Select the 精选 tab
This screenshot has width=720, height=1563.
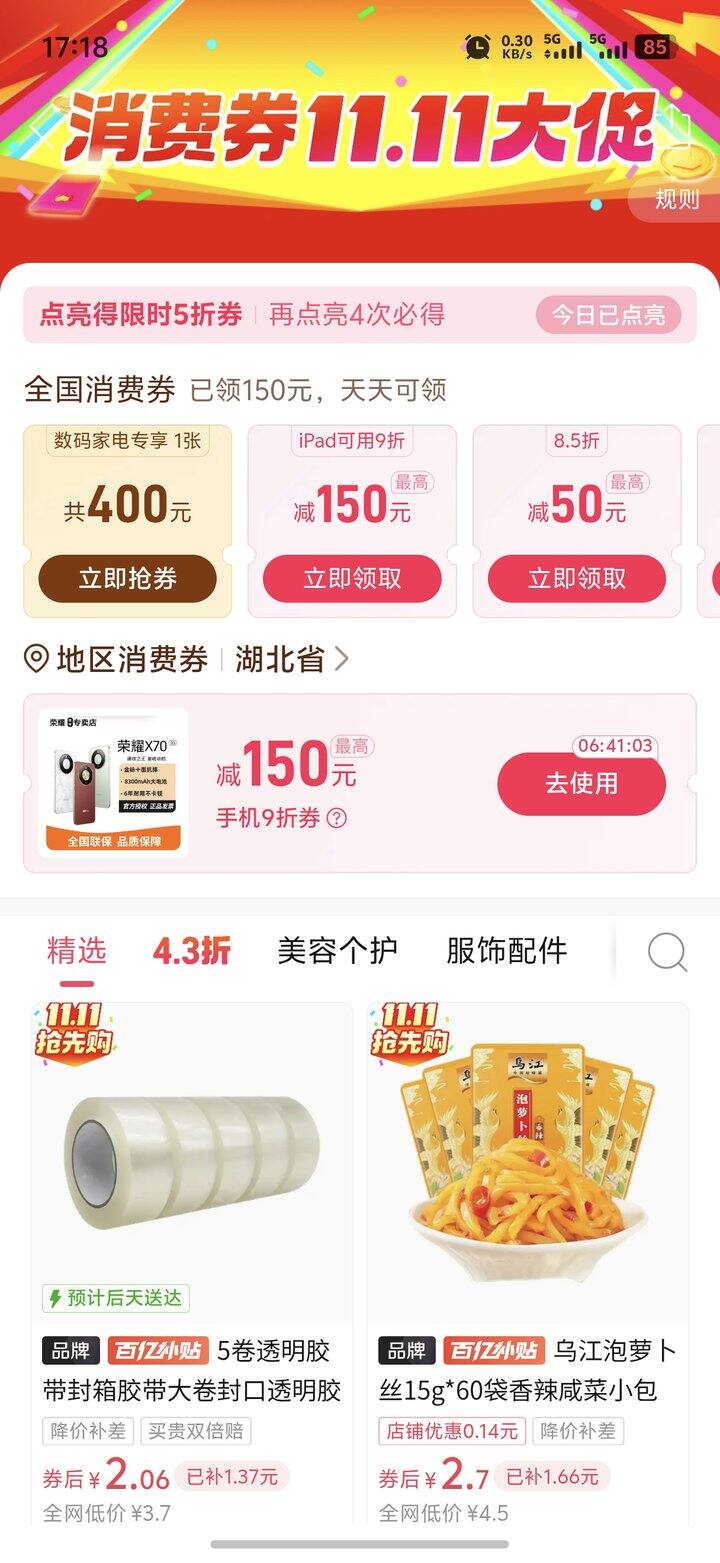tap(77, 950)
